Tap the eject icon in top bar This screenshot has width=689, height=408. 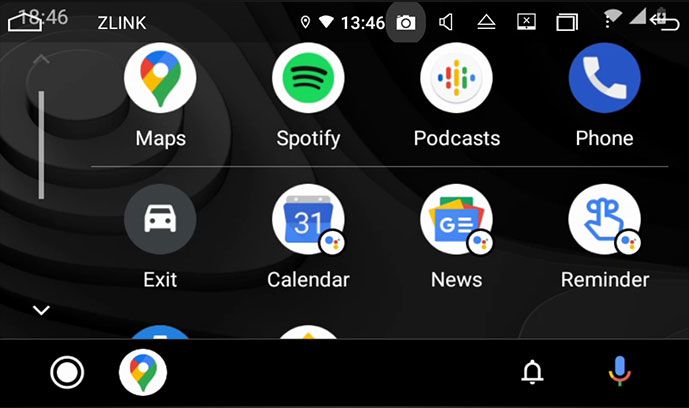[x=487, y=22]
